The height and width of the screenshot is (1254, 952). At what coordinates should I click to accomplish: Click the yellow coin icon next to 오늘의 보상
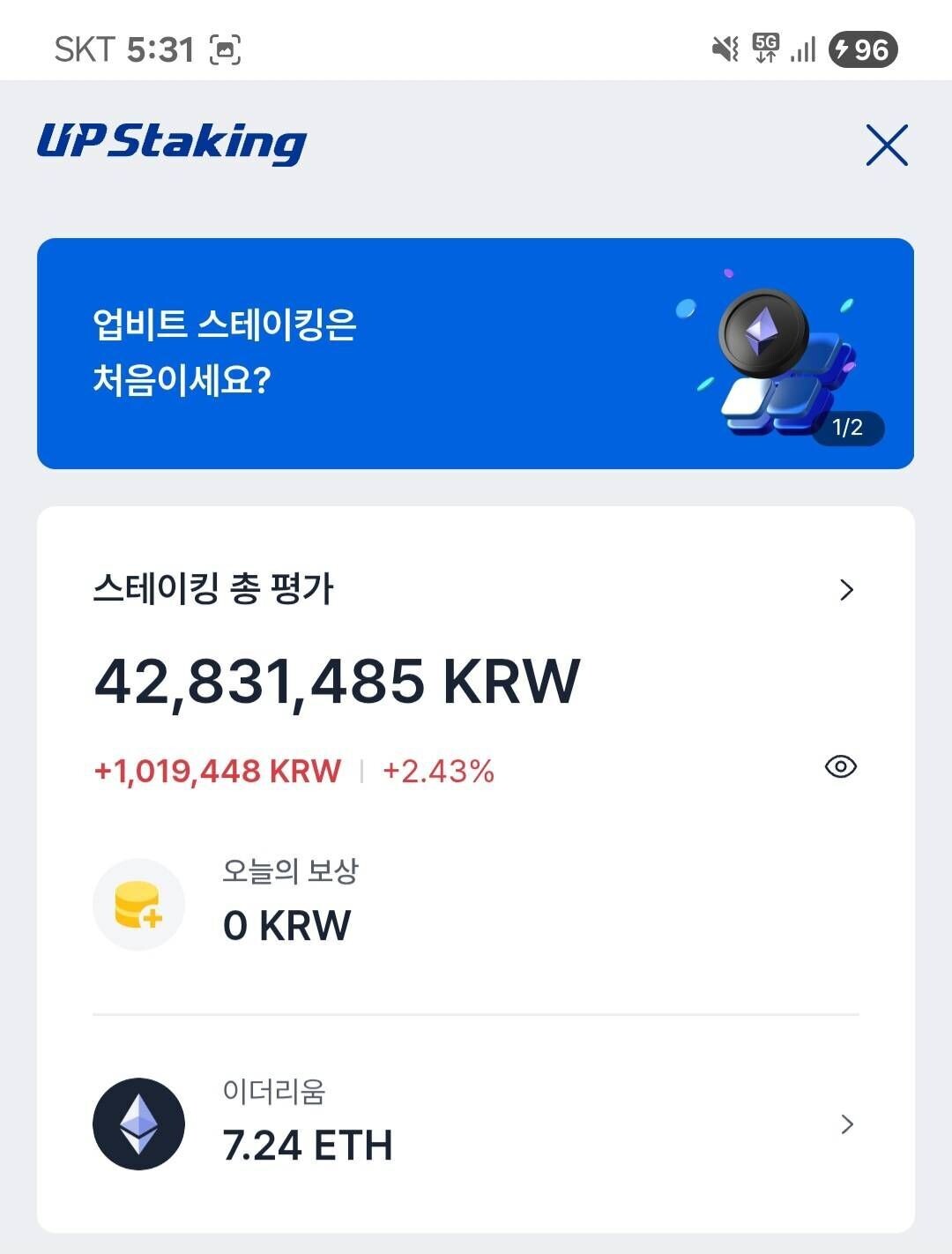pos(138,902)
